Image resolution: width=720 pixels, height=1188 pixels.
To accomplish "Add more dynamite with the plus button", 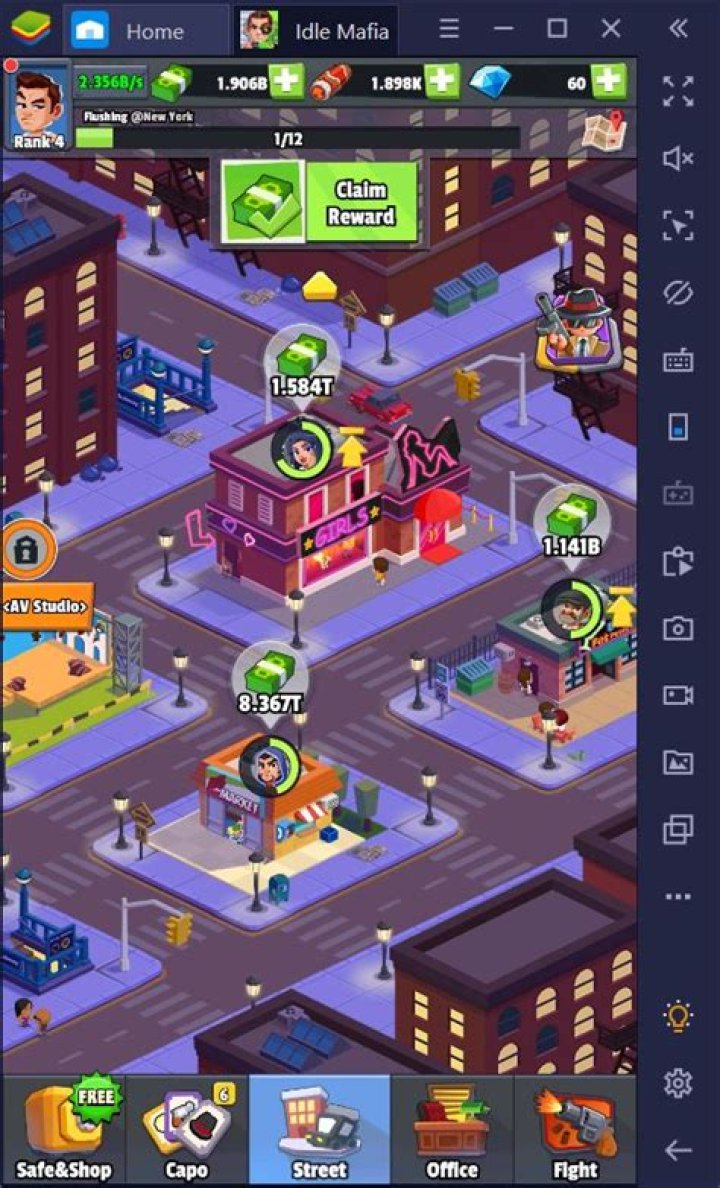I will point(441,83).
